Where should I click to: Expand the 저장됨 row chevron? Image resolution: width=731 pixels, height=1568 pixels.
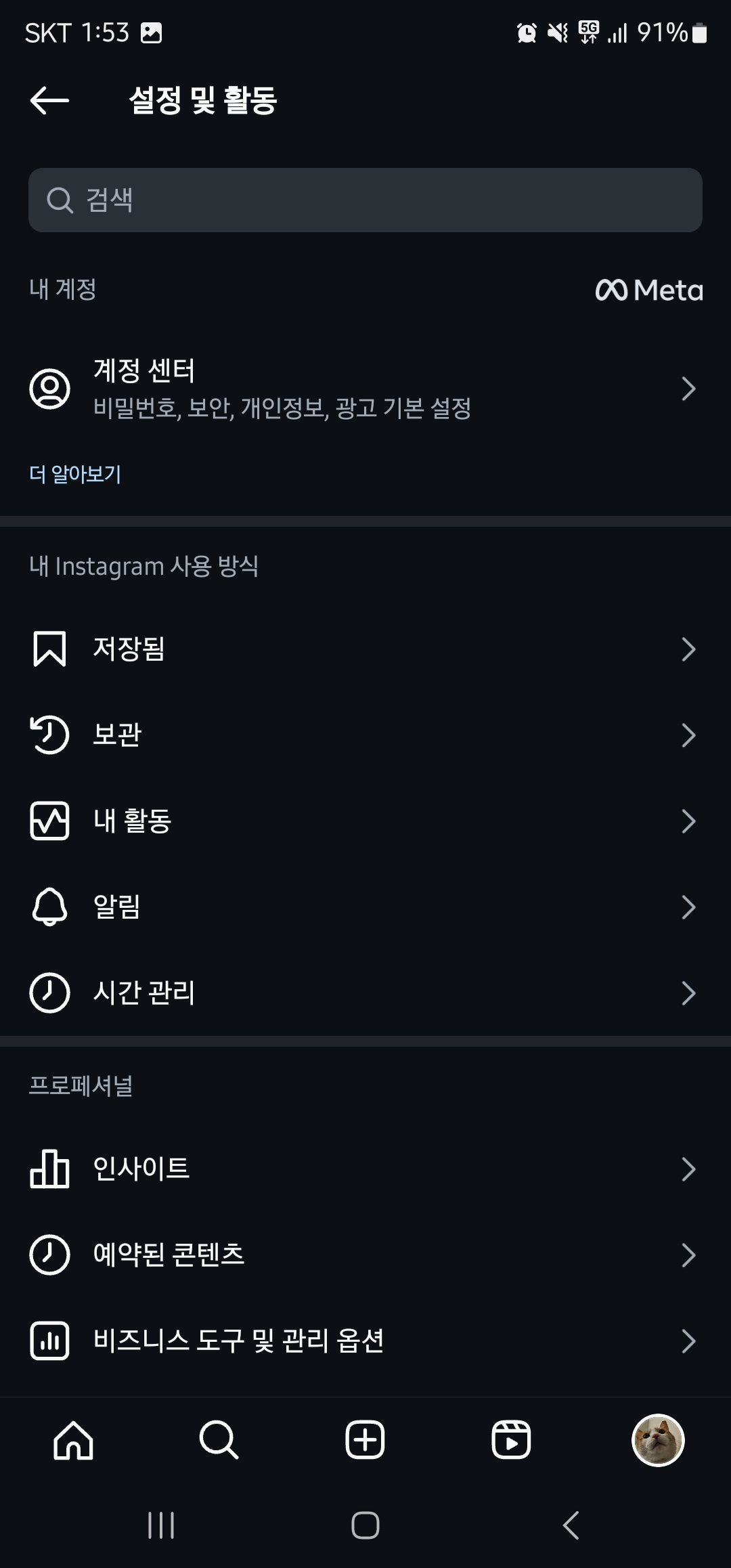click(x=688, y=648)
